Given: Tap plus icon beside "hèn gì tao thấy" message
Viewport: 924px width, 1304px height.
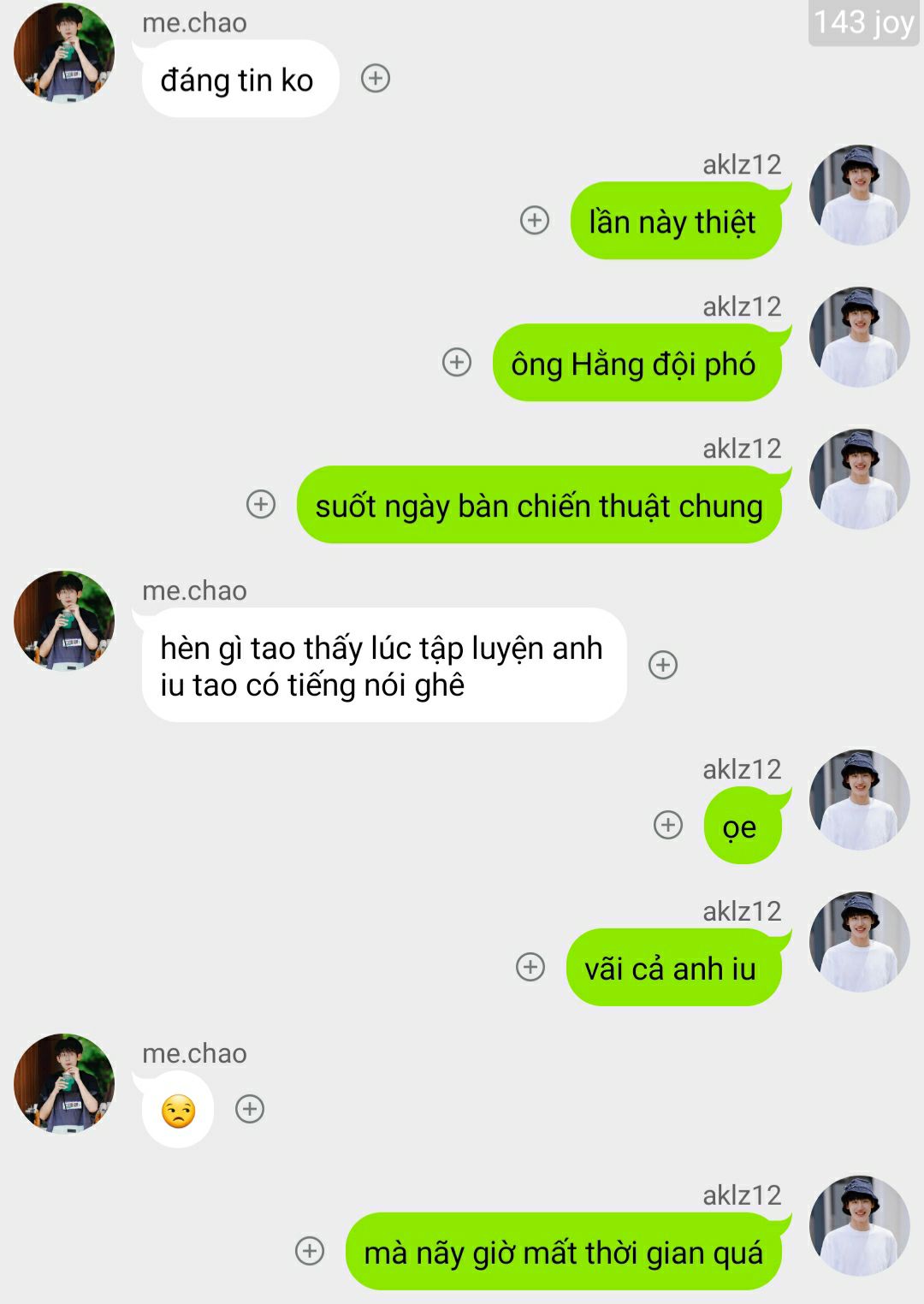Looking at the screenshot, I should click(663, 665).
